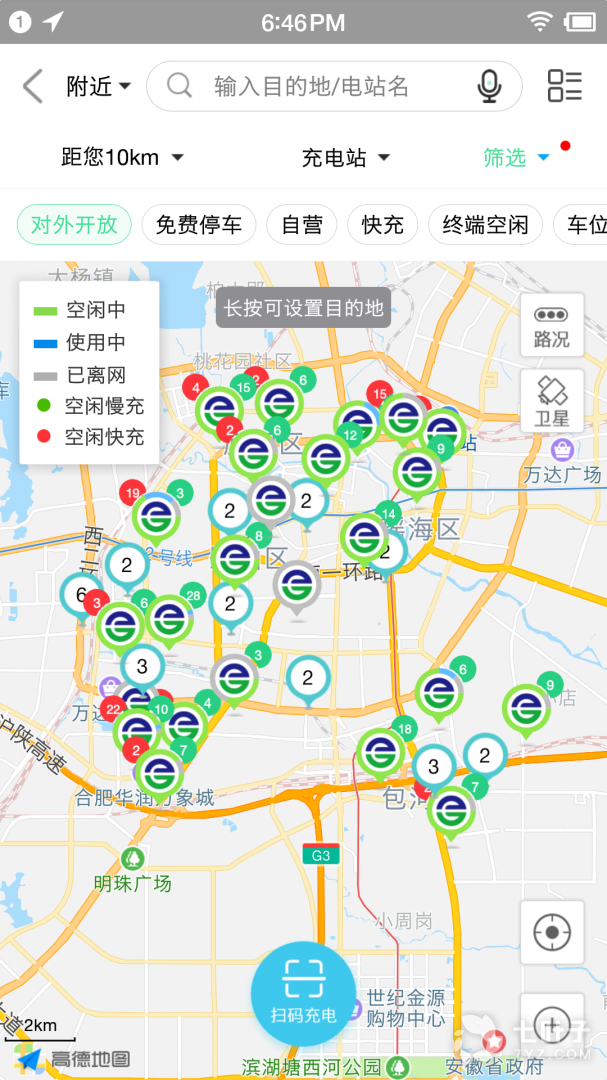Recenter the map on my location
This screenshot has height=1080, width=607.
click(552, 932)
